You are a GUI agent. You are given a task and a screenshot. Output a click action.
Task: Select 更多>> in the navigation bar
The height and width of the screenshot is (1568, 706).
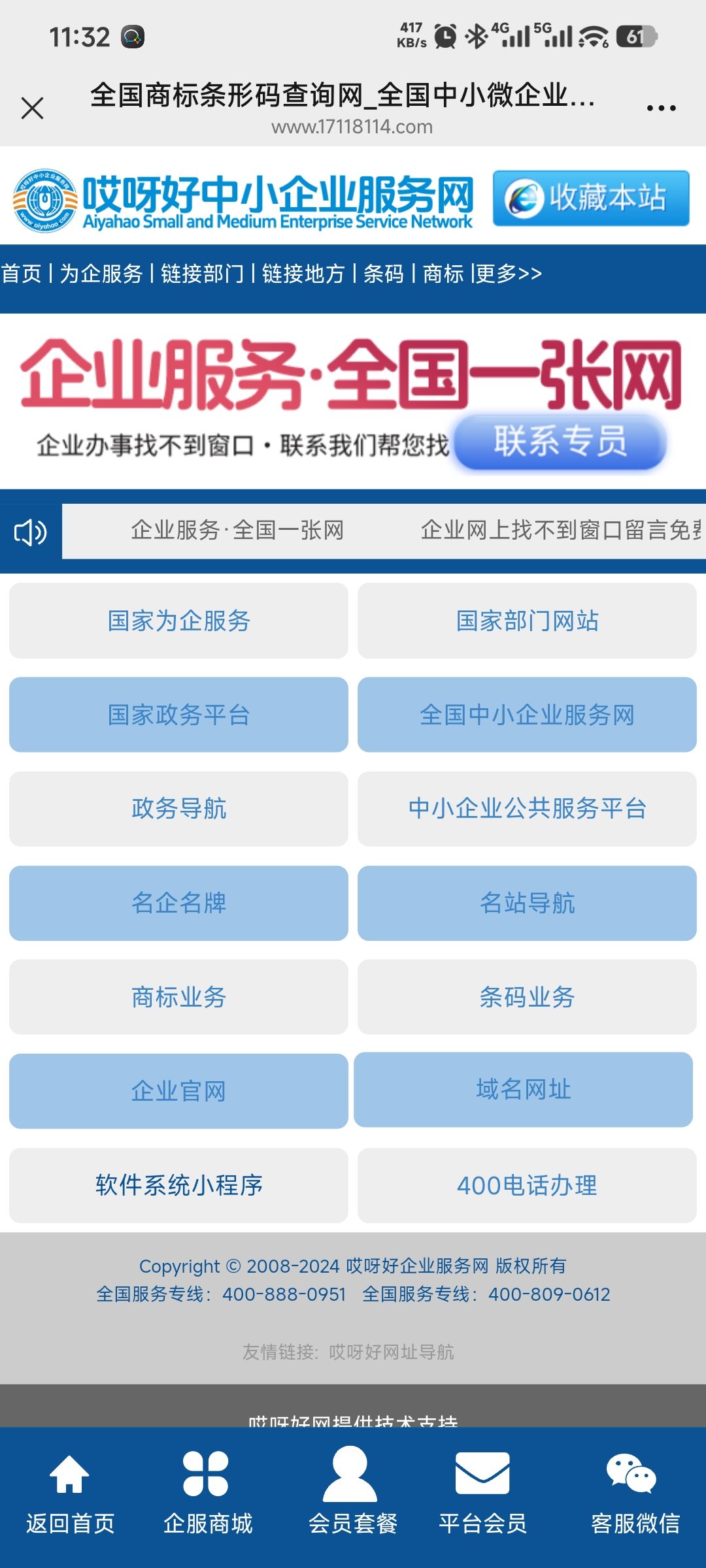tap(509, 274)
